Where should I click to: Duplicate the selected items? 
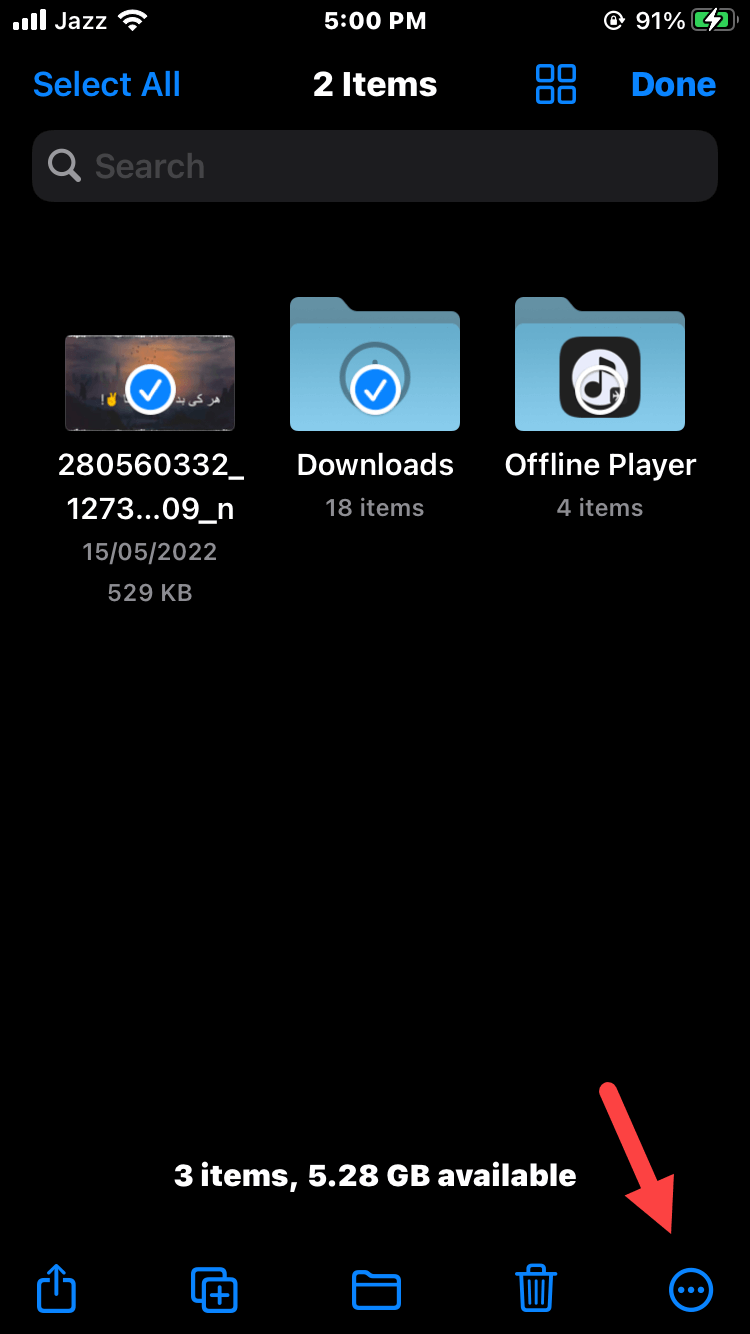[x=214, y=1288]
